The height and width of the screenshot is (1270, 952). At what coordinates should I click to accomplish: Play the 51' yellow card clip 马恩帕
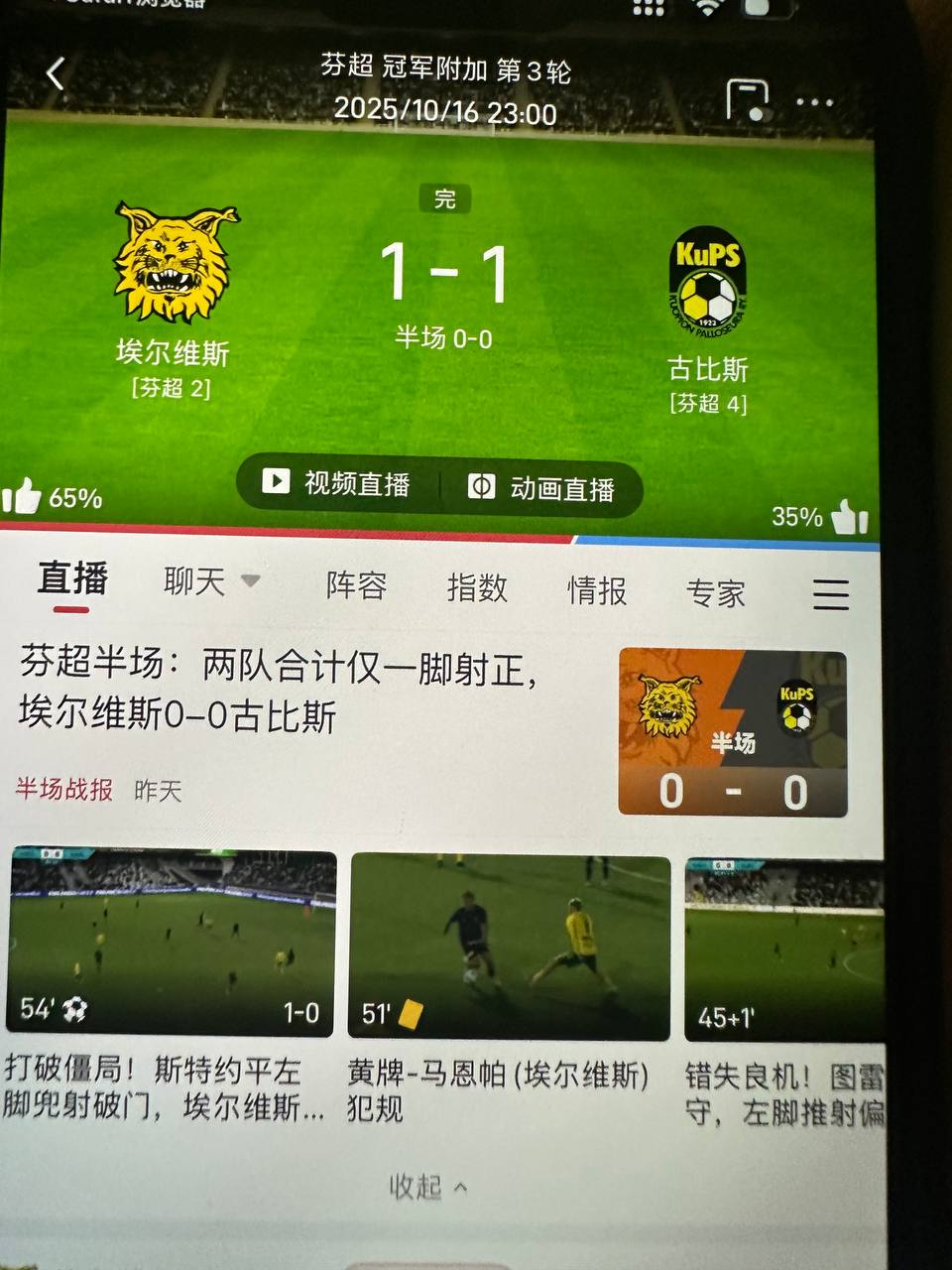(x=510, y=946)
